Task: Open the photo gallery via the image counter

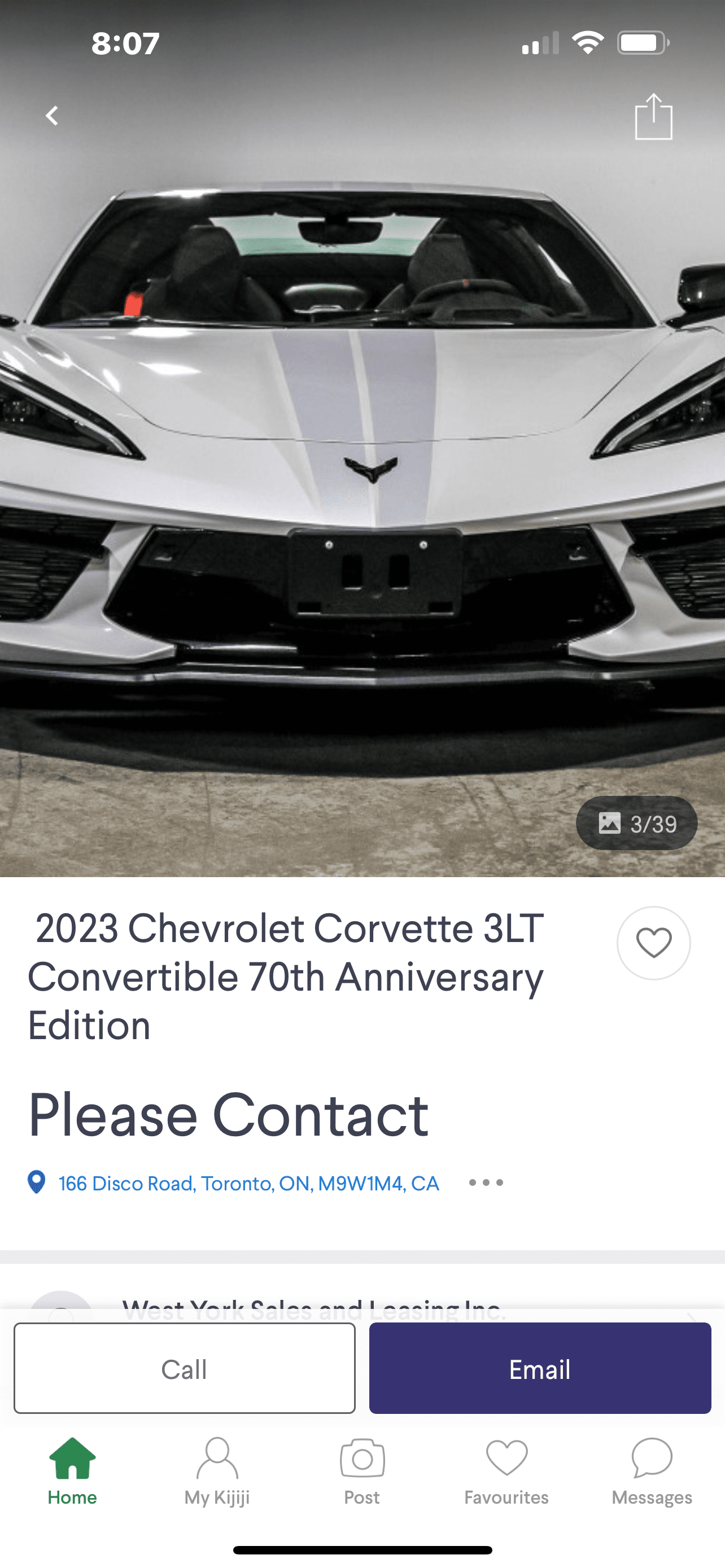Action: (637, 823)
